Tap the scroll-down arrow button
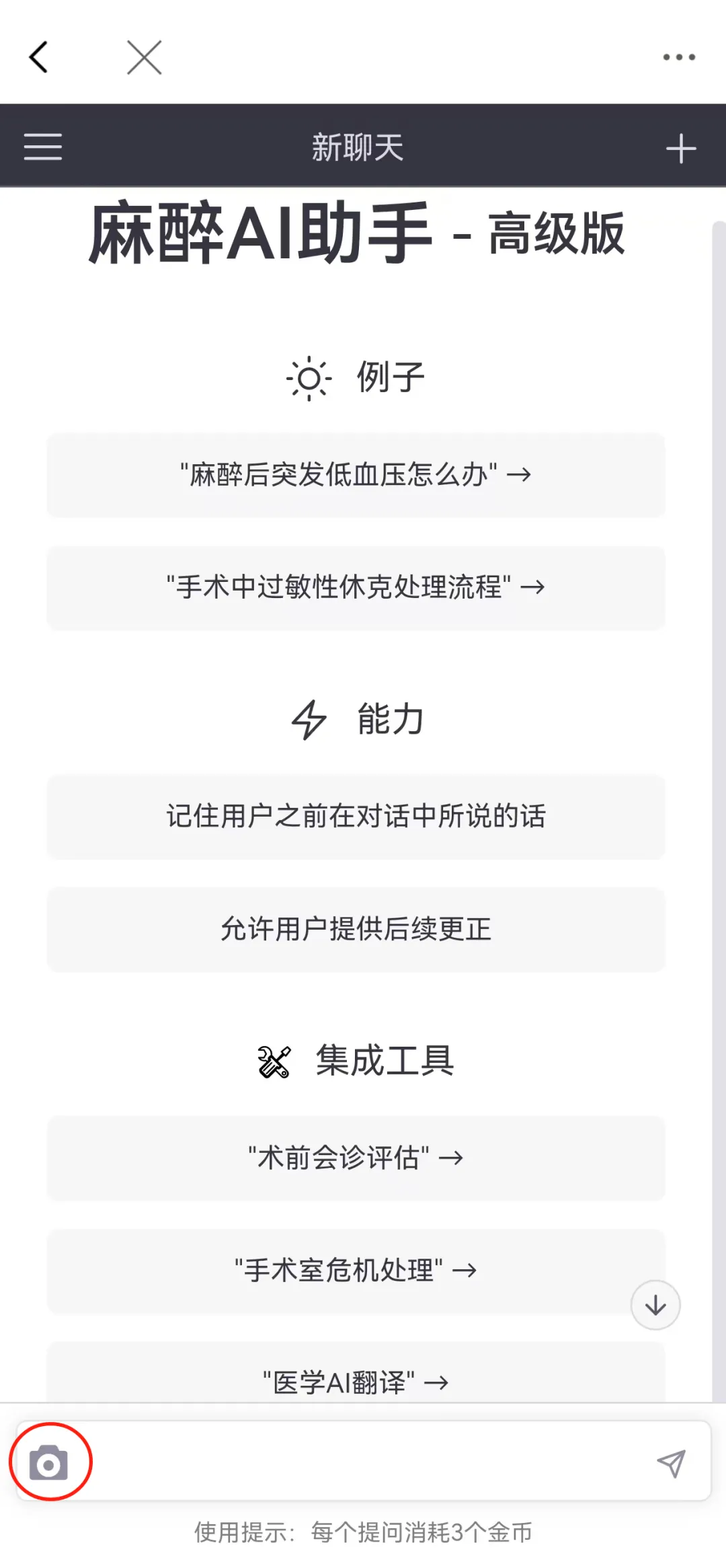 pyautogui.click(x=655, y=1305)
